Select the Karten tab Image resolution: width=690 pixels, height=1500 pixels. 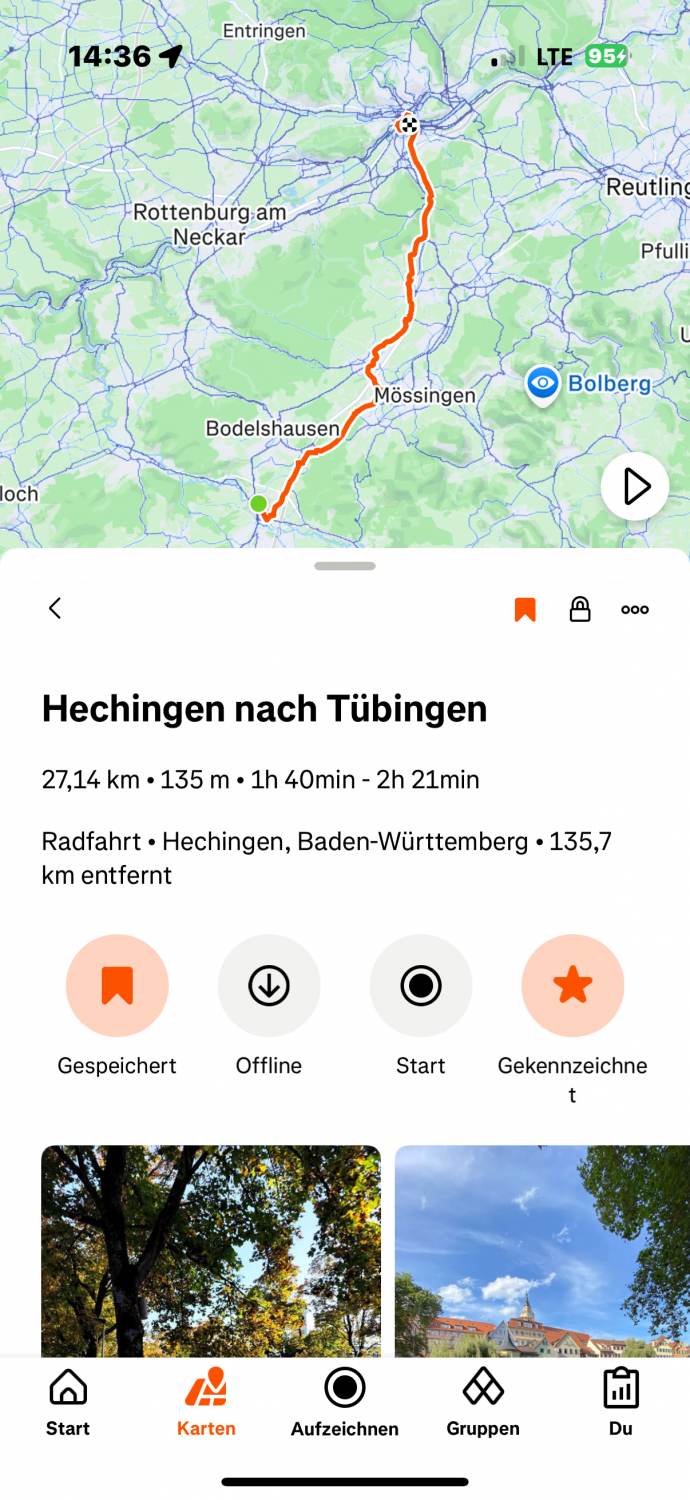coord(206,1402)
